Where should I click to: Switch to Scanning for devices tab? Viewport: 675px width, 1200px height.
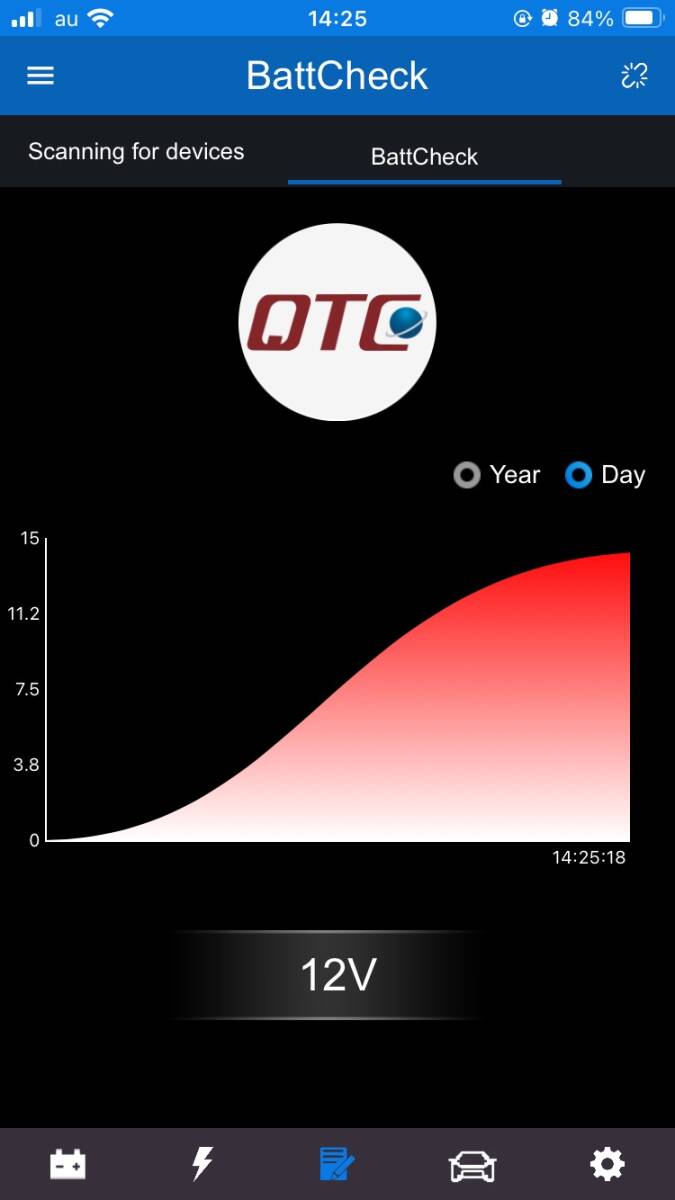point(136,152)
